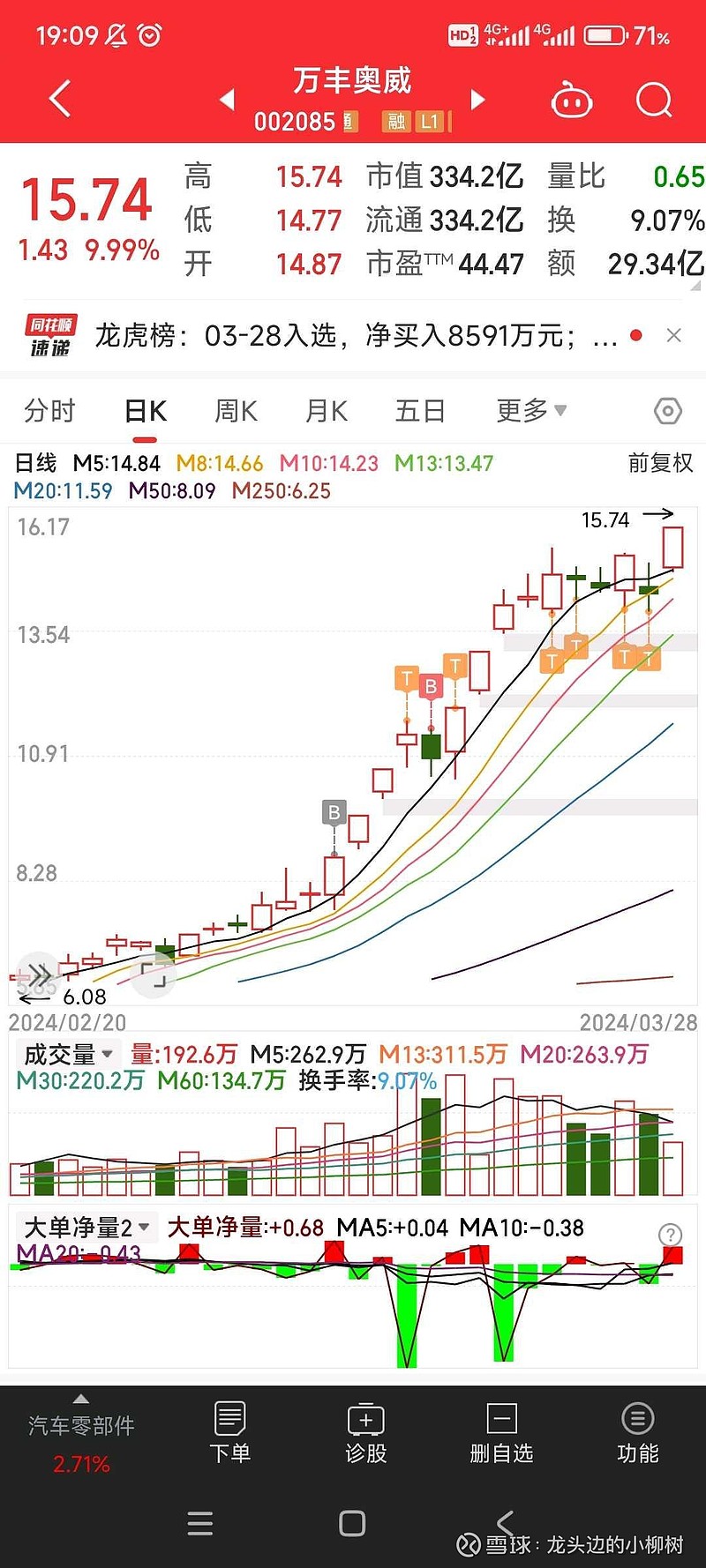Screen dimensions: 706x1568
Task: Expand the 更多 chart period dropdown
Action: point(529,411)
